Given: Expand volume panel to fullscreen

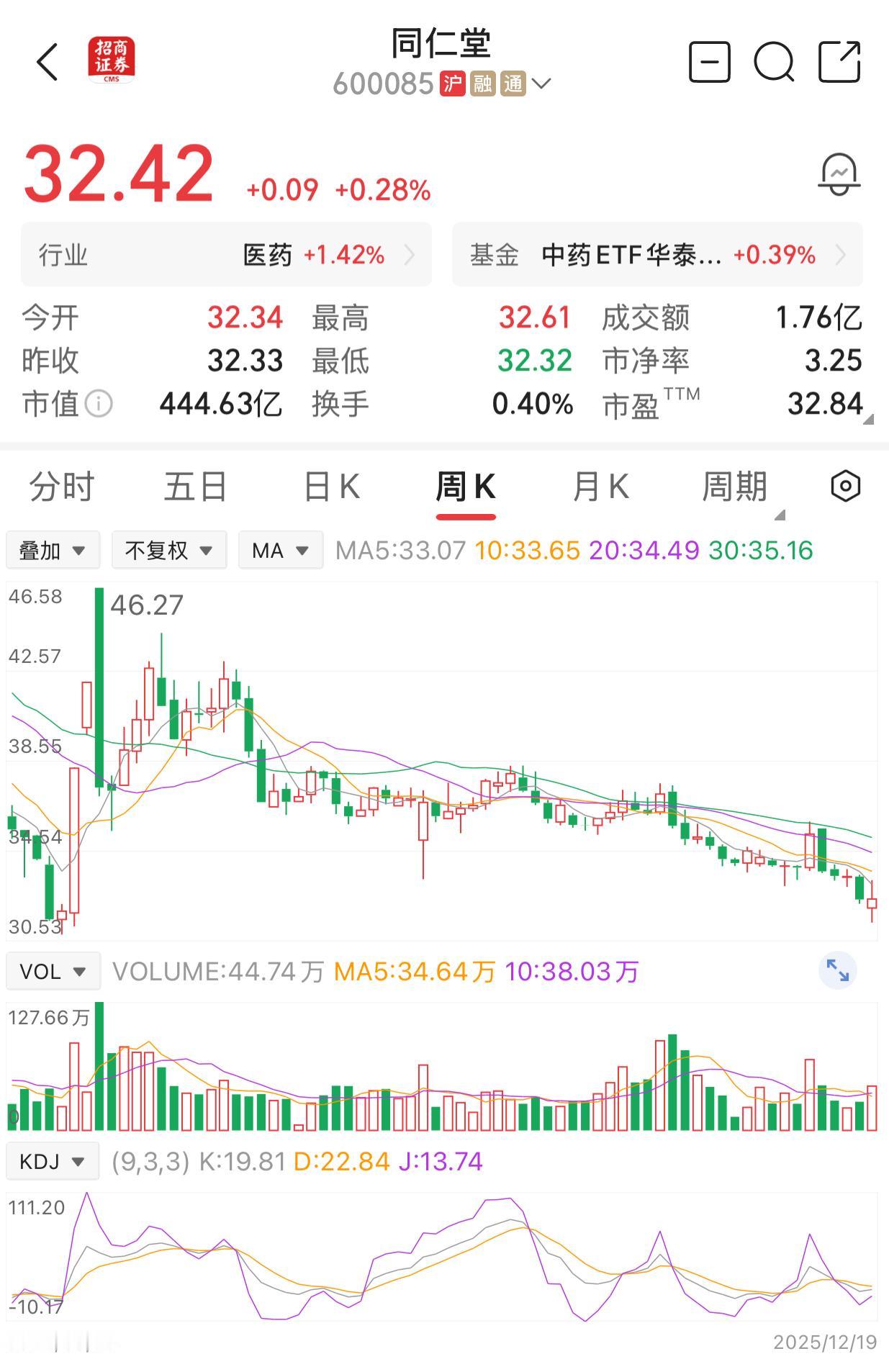Looking at the screenshot, I should (837, 970).
